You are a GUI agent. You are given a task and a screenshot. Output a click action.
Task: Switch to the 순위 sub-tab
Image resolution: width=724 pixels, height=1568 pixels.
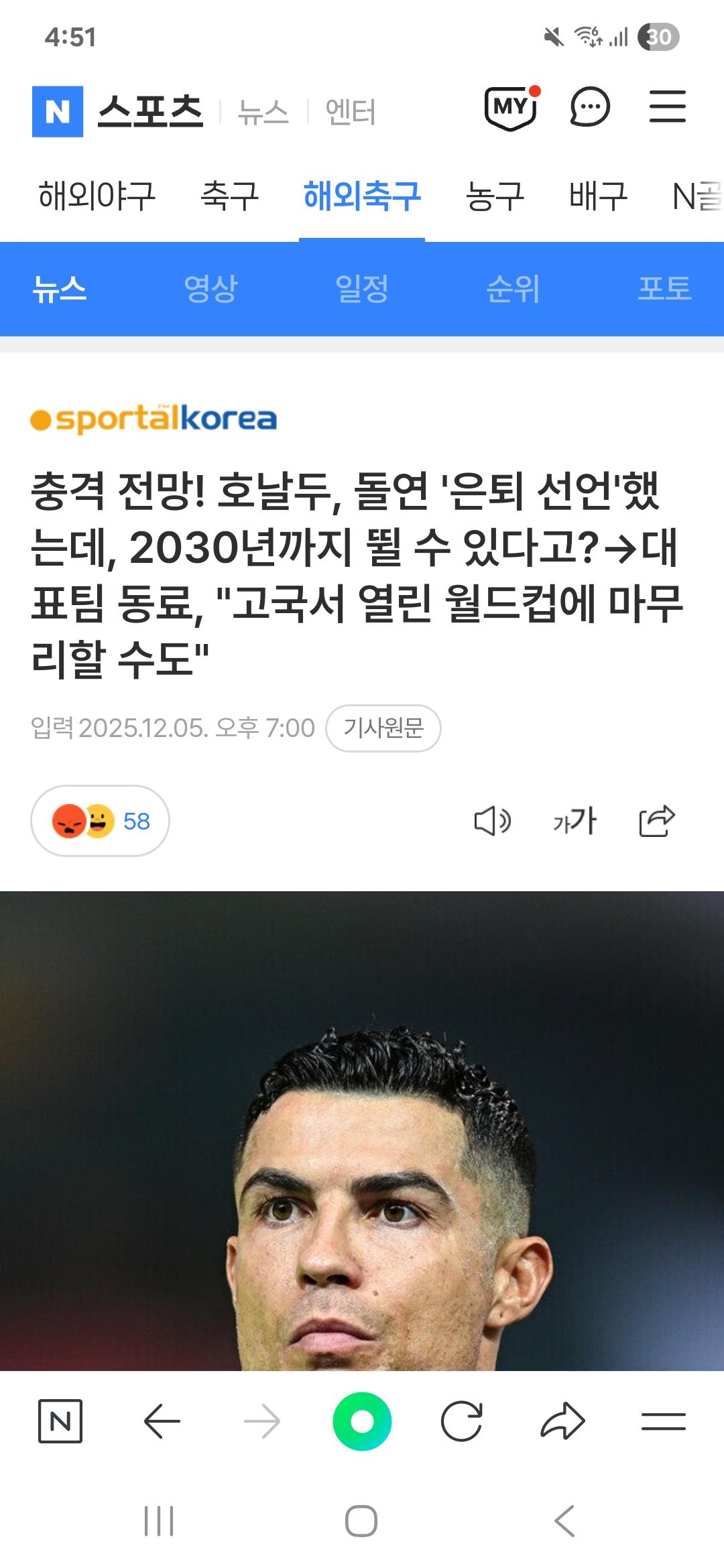512,289
